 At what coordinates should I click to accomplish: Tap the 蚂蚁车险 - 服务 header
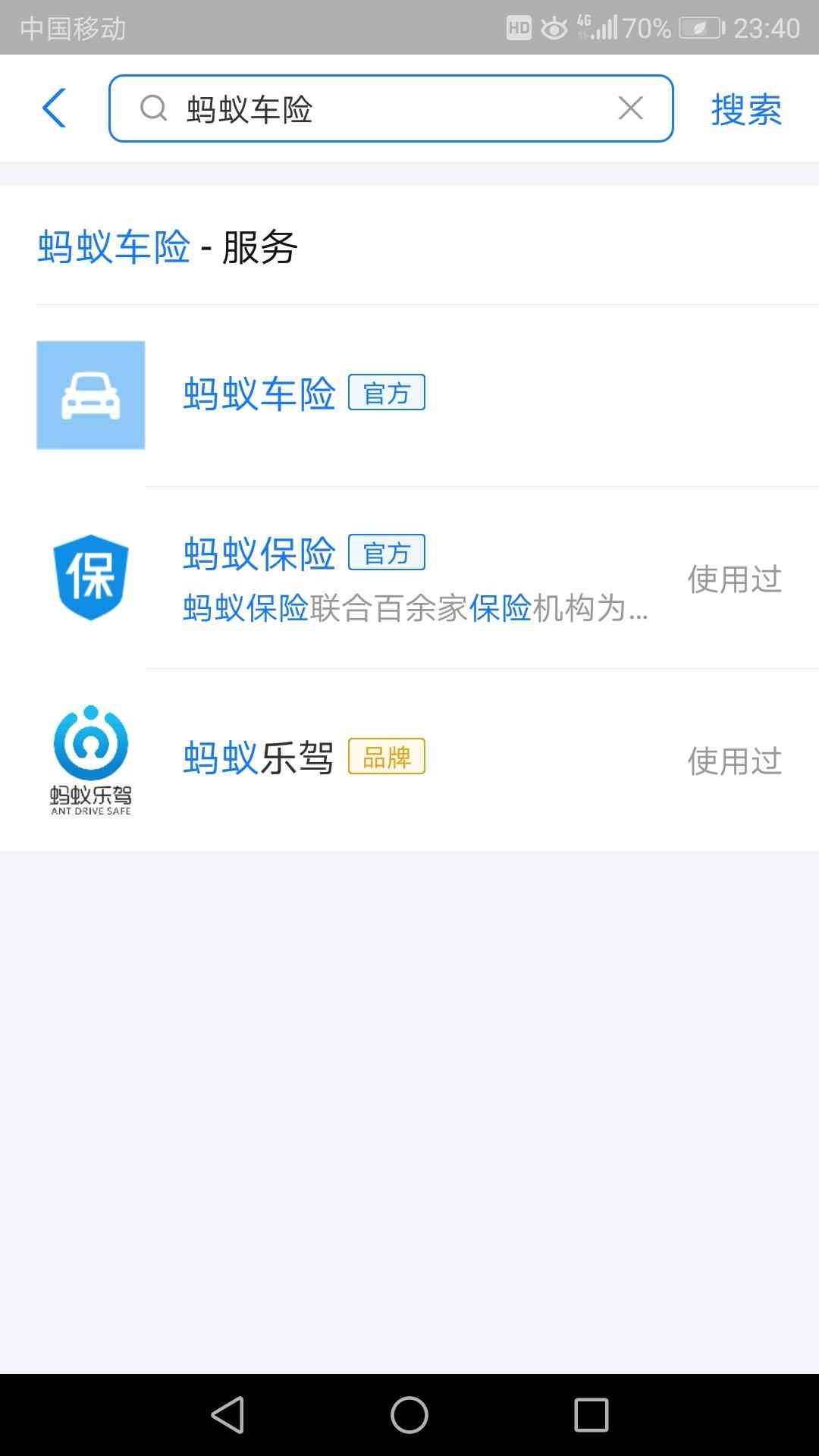[167, 244]
